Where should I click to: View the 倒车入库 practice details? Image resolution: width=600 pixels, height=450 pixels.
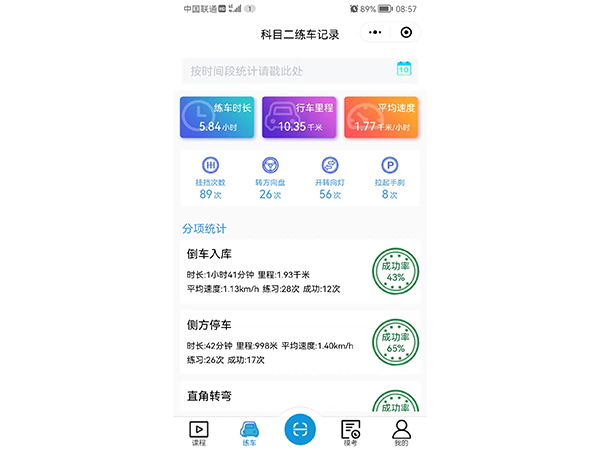click(x=275, y=272)
